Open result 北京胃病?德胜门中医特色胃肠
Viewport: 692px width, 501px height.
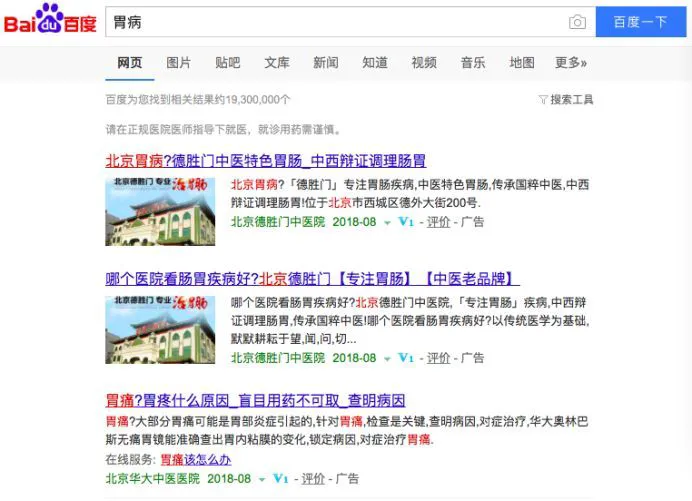(x=266, y=160)
